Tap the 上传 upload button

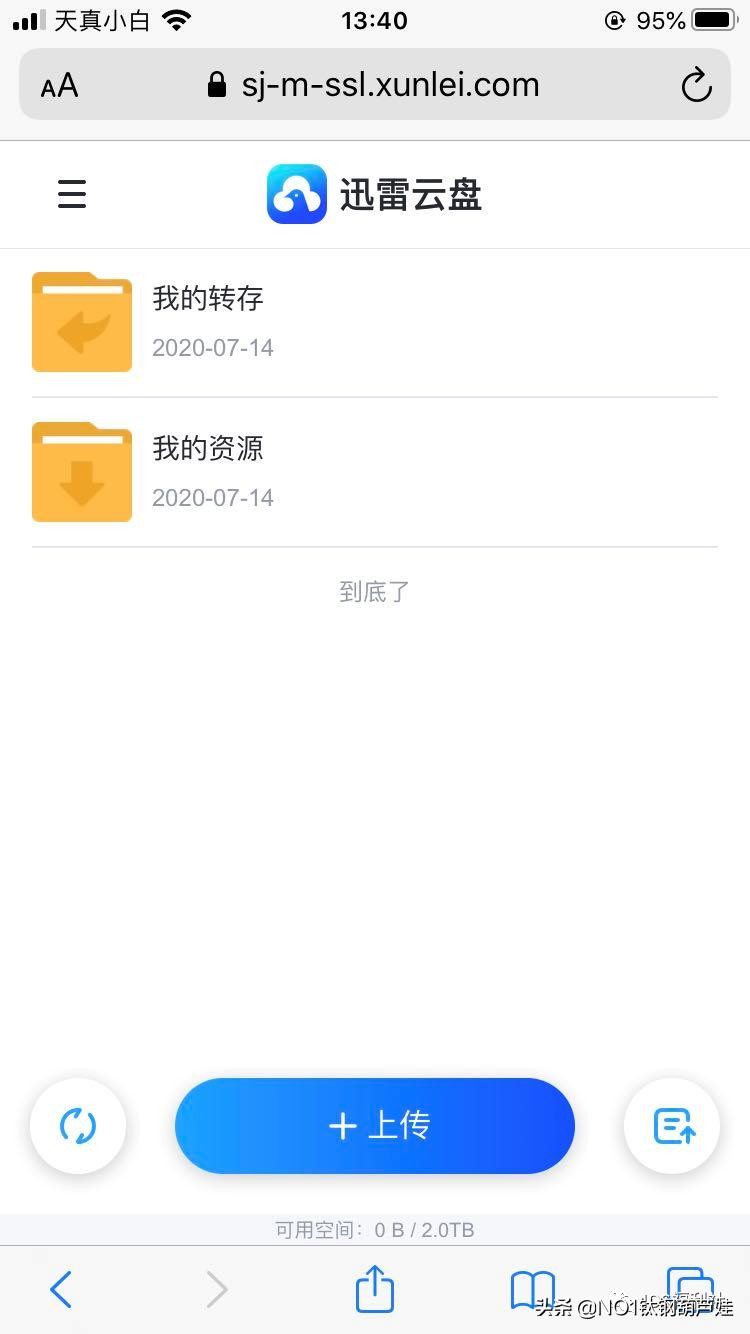375,1126
